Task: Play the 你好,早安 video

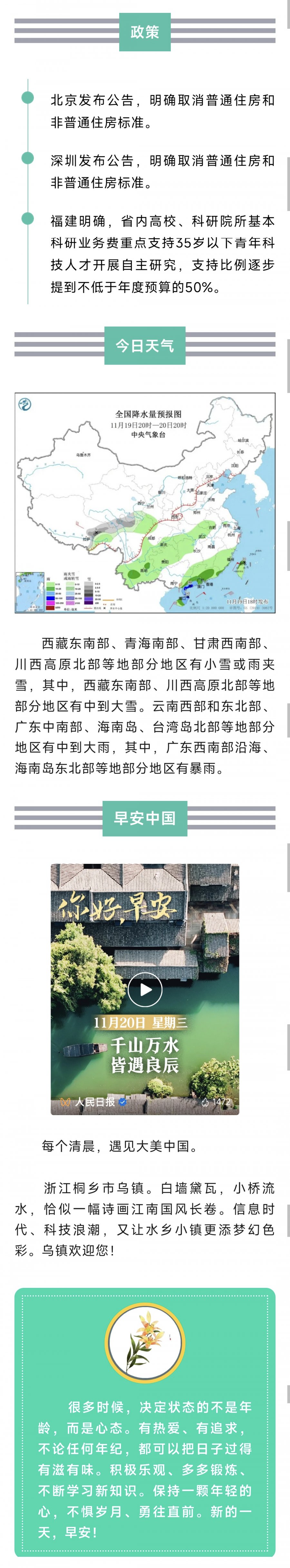Action: pos(145,989)
